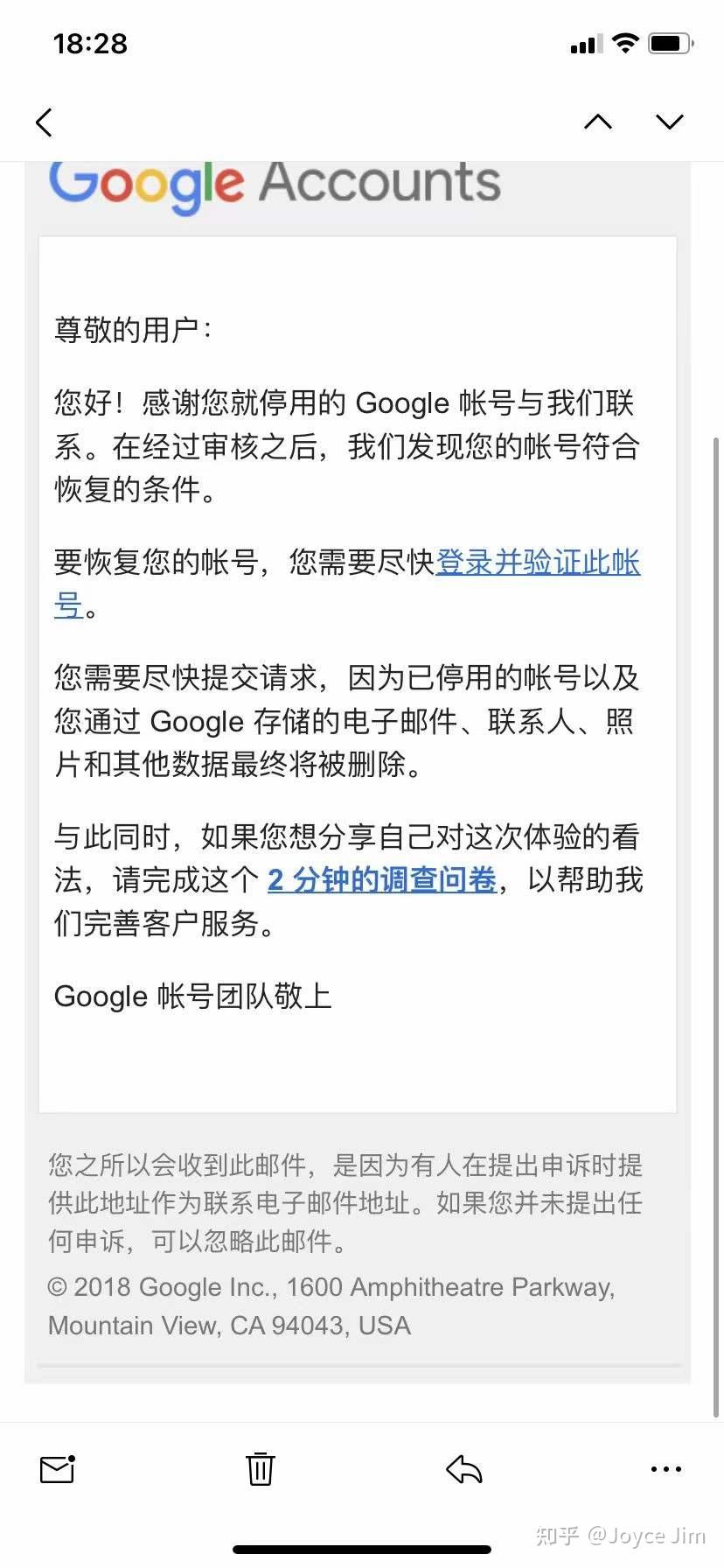This screenshot has height=1568, width=724.
Task: Open the 2 分钟的调查问卷 survey link
Action: pyautogui.click(x=382, y=879)
